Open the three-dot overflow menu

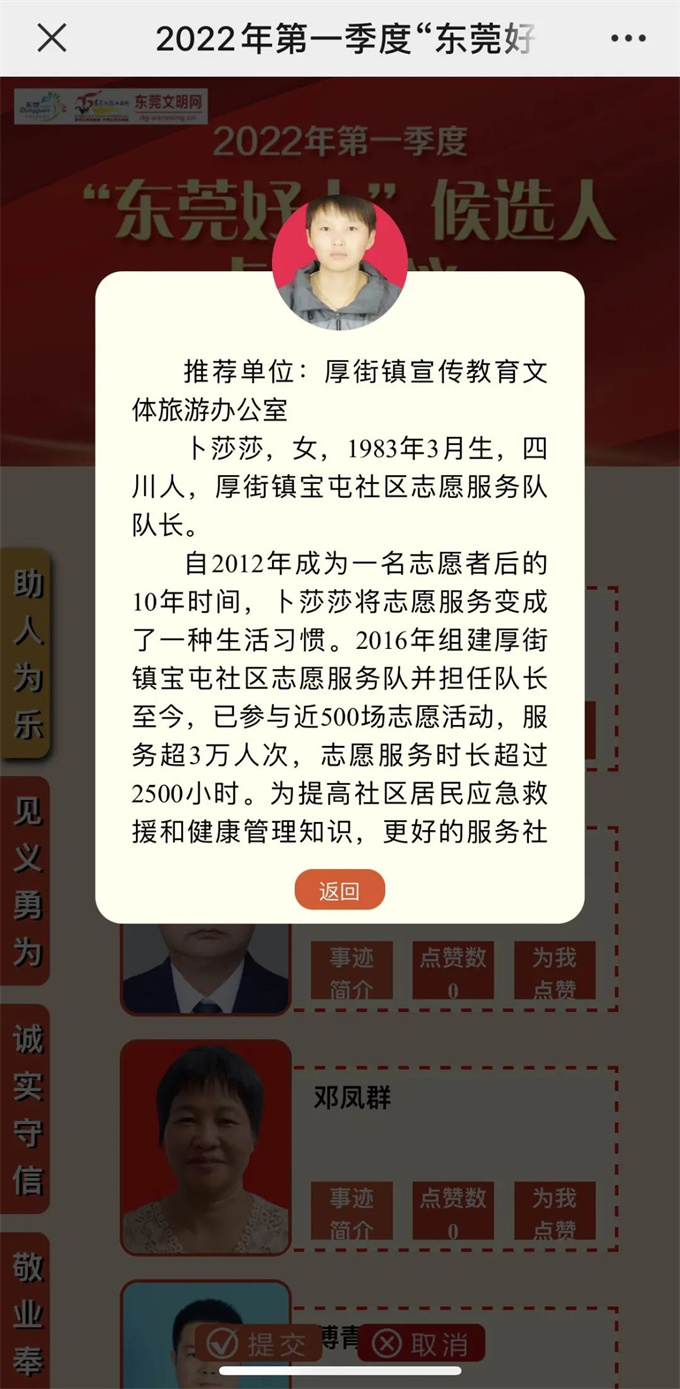pos(628,38)
